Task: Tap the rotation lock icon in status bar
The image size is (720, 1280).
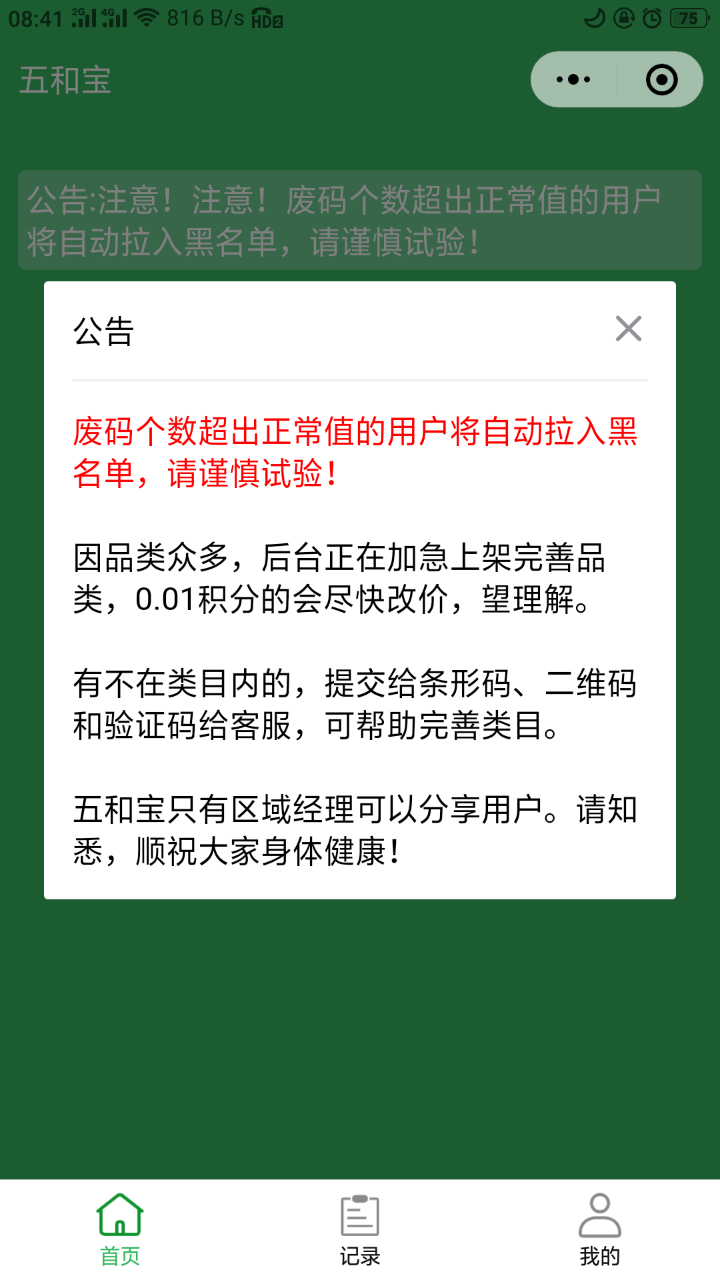Action: (622, 17)
